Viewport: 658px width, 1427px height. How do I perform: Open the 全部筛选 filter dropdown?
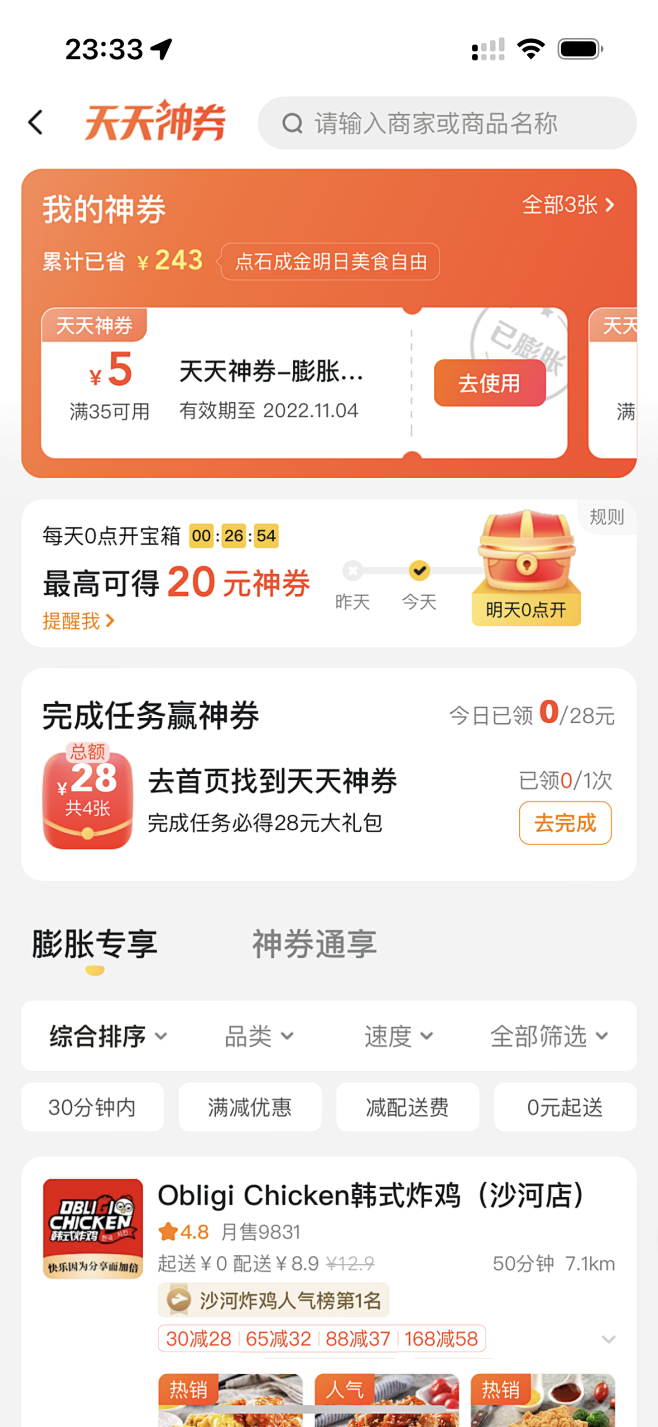[549, 1036]
